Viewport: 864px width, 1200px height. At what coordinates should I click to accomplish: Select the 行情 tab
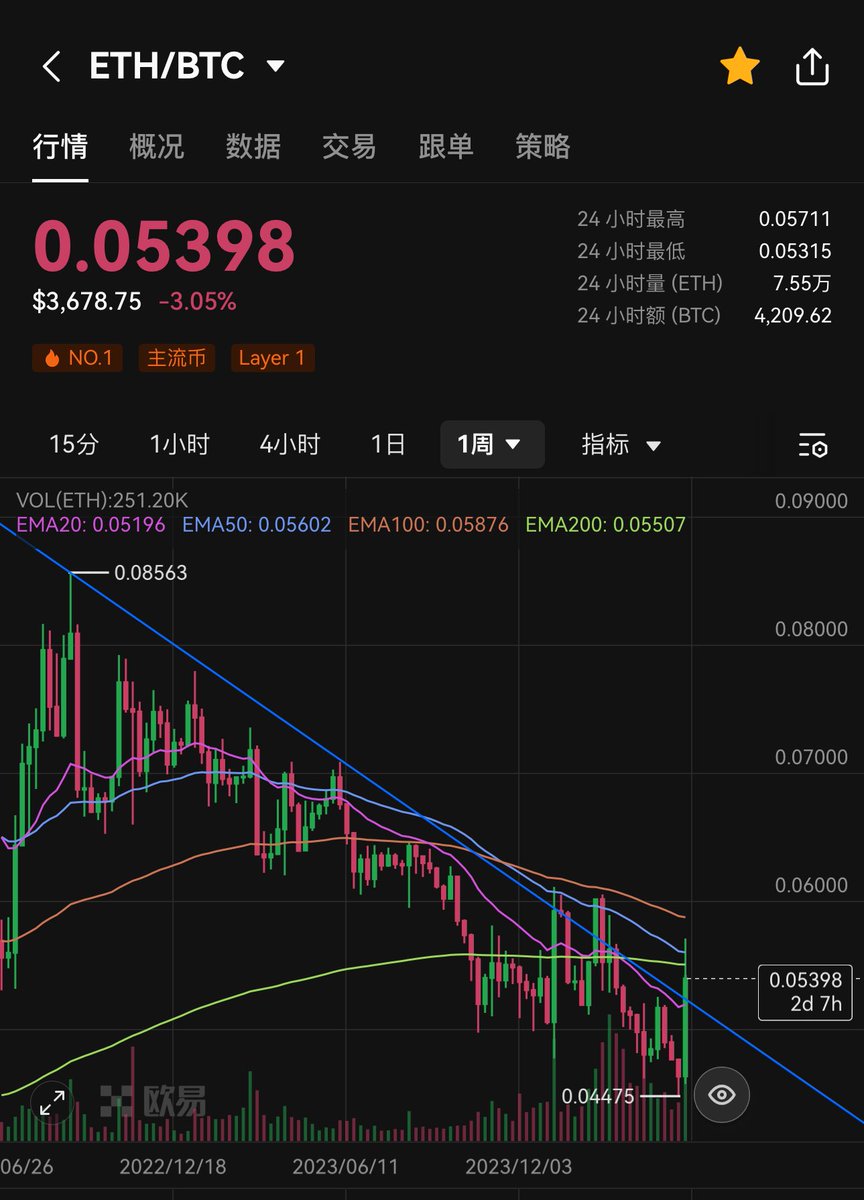tap(60, 147)
